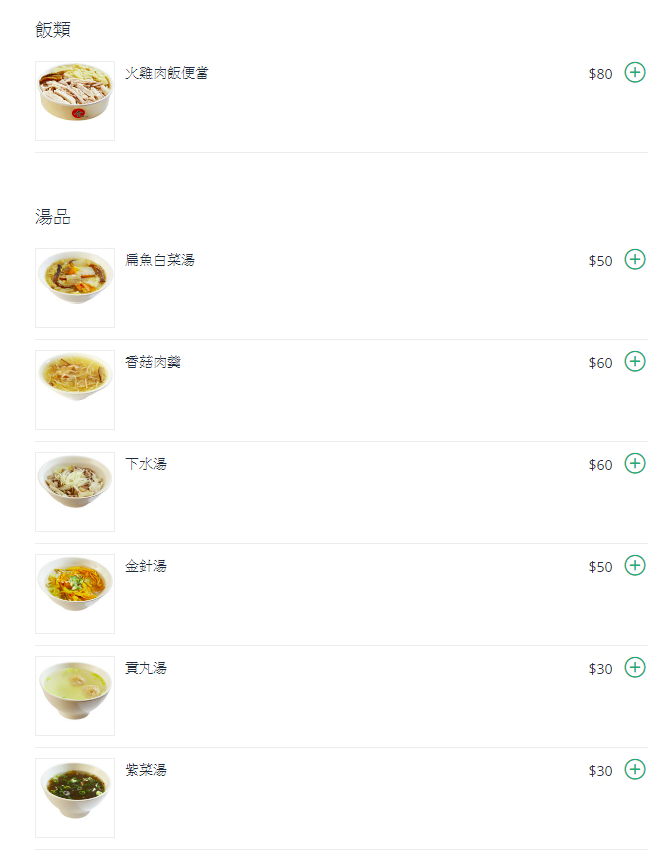
Task: View the 貢丸湯 item
Action: pos(146,669)
